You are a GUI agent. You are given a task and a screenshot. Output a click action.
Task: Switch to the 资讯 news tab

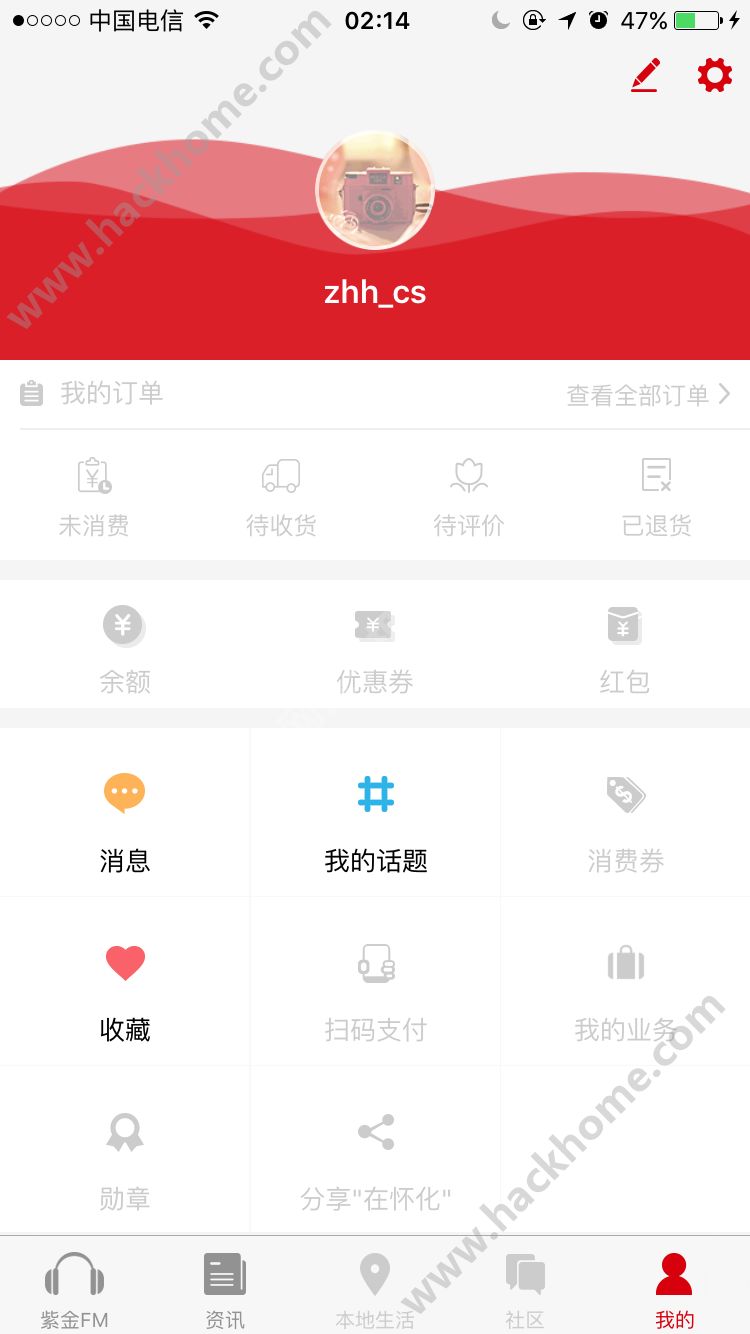225,1288
